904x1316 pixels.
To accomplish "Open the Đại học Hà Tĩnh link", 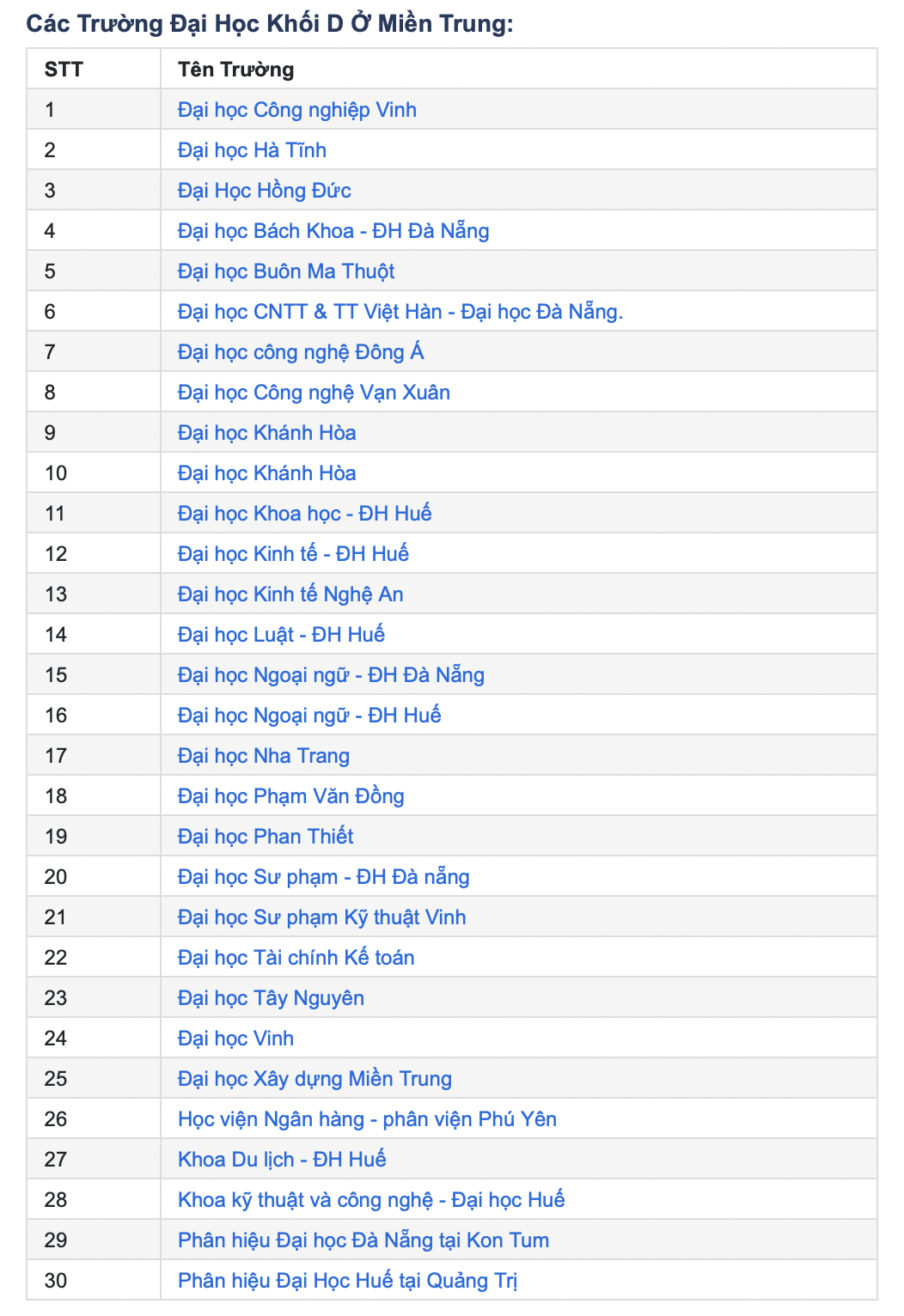I will (252, 150).
